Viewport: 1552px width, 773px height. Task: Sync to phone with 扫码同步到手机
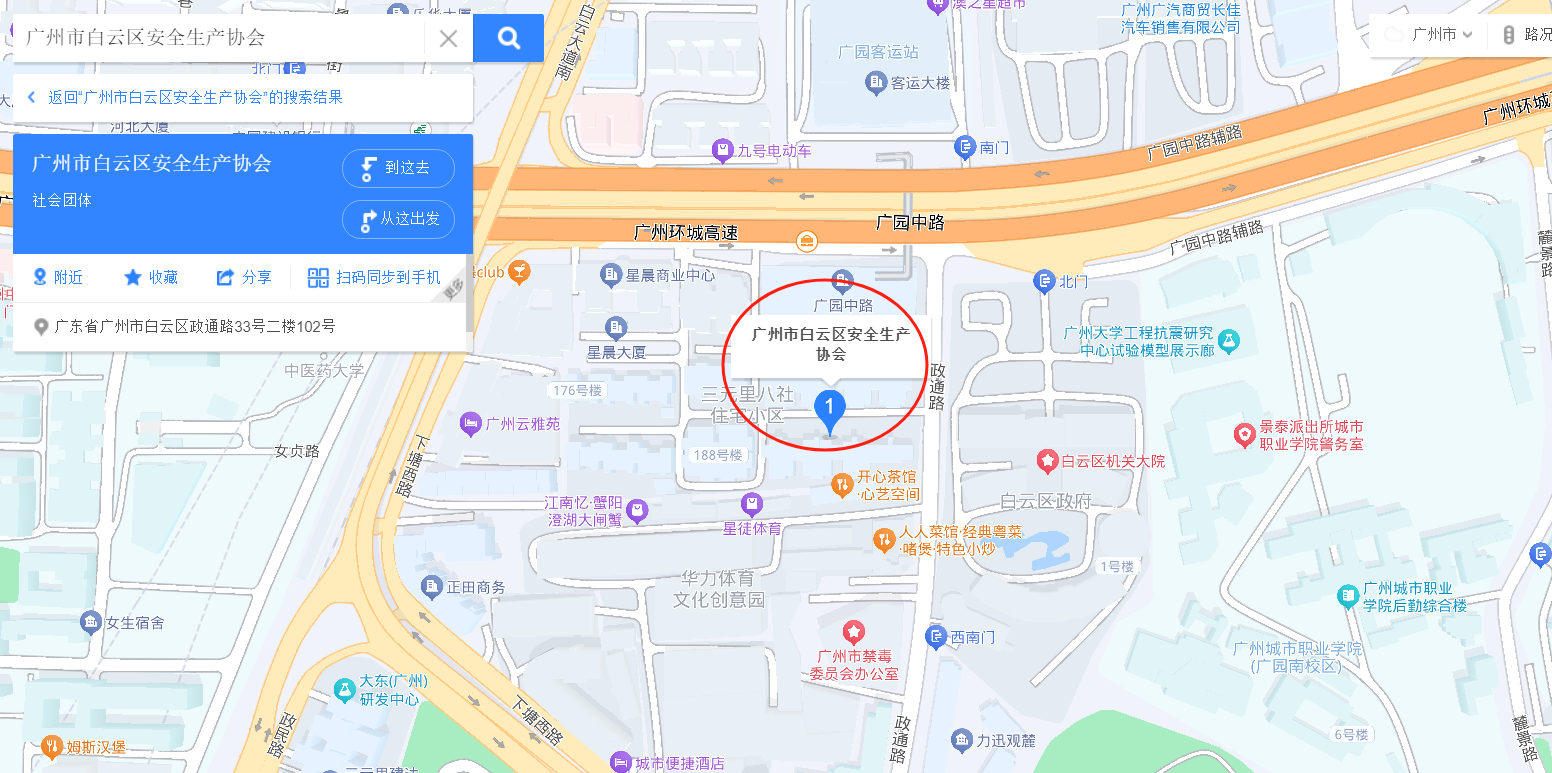(x=374, y=277)
